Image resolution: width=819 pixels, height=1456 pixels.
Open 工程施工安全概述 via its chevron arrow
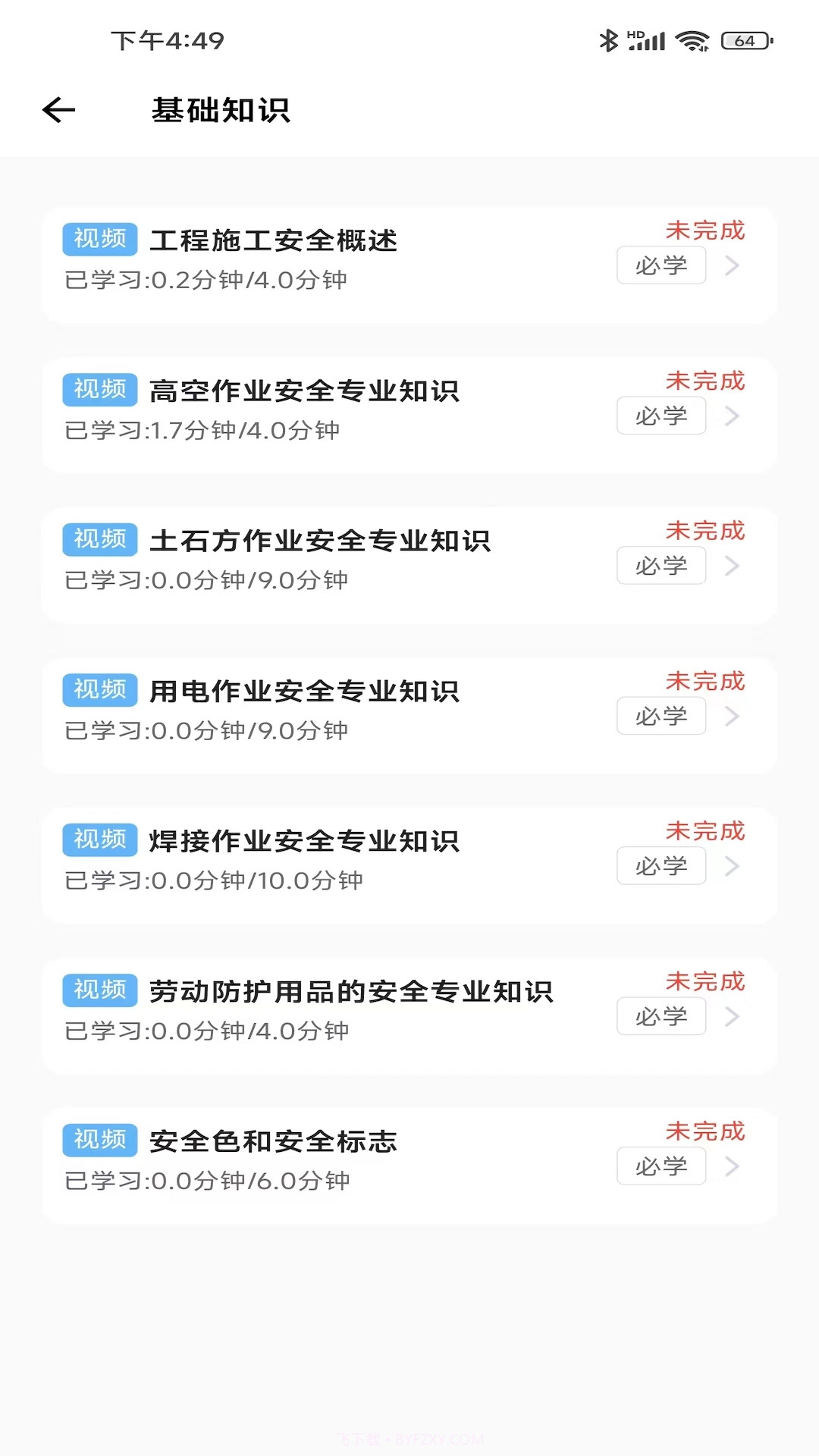730,265
